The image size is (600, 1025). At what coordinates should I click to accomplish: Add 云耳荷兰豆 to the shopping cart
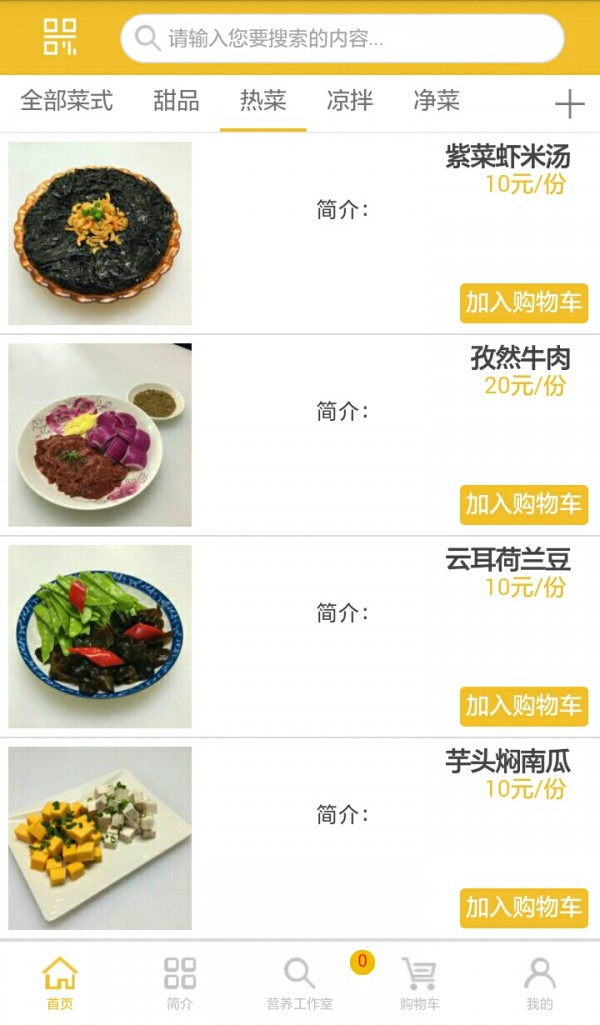523,706
